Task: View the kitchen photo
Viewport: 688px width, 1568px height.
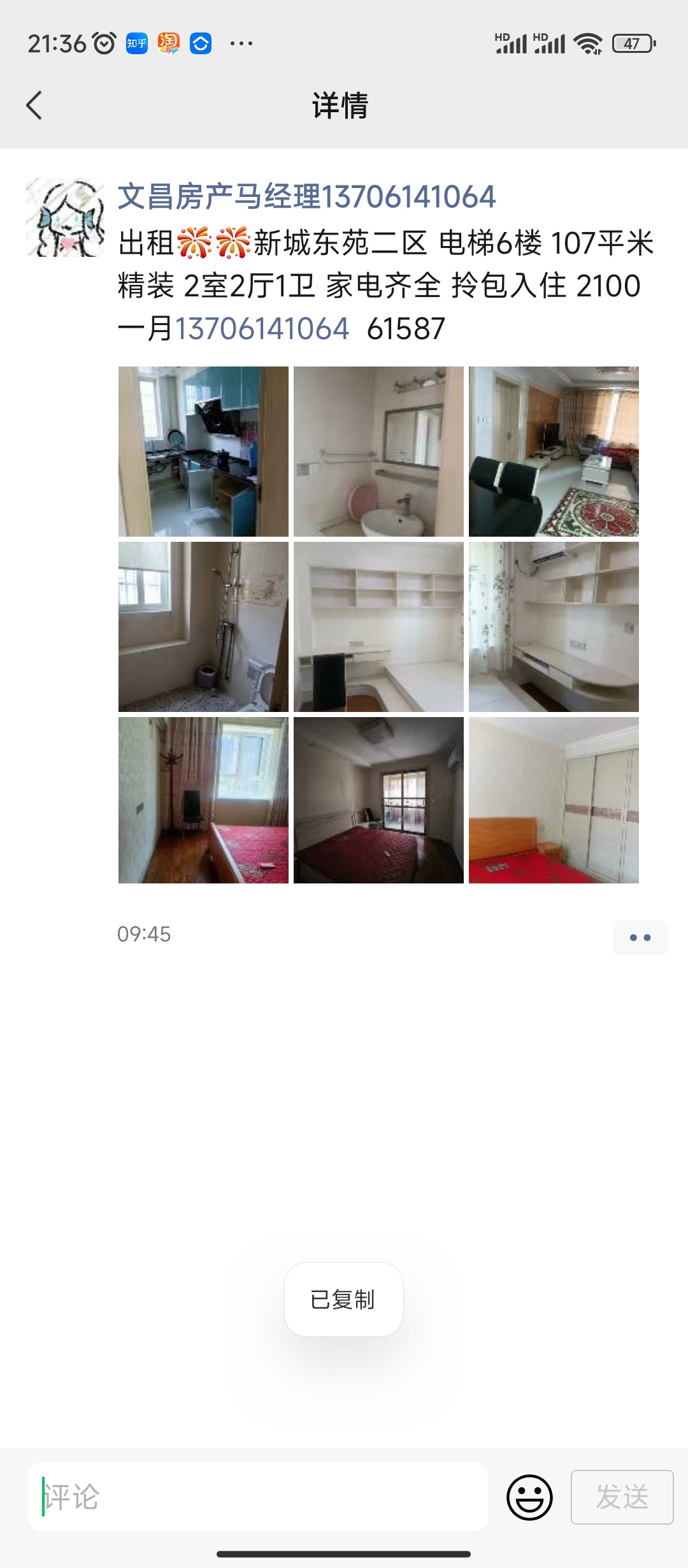Action: pyautogui.click(x=203, y=451)
